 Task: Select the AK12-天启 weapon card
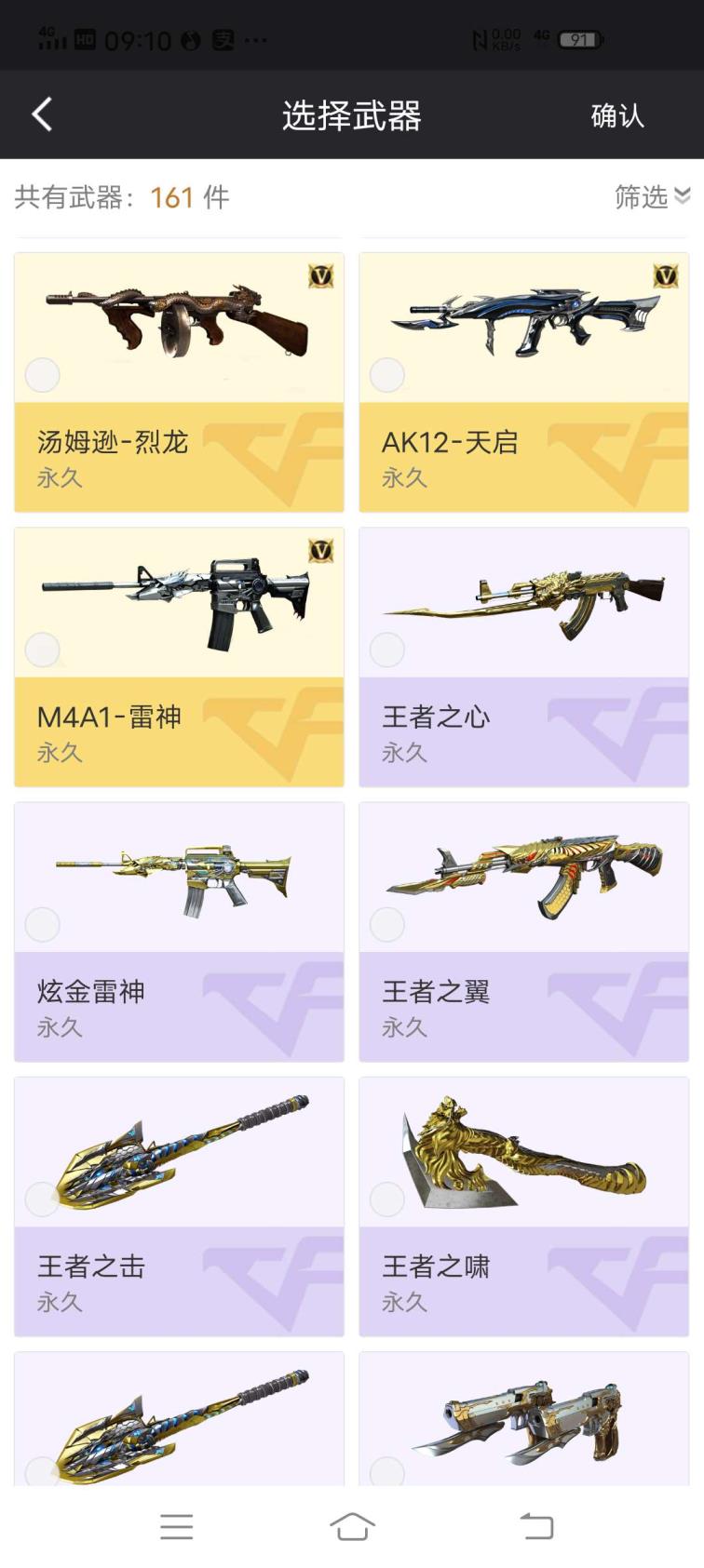pos(523,382)
